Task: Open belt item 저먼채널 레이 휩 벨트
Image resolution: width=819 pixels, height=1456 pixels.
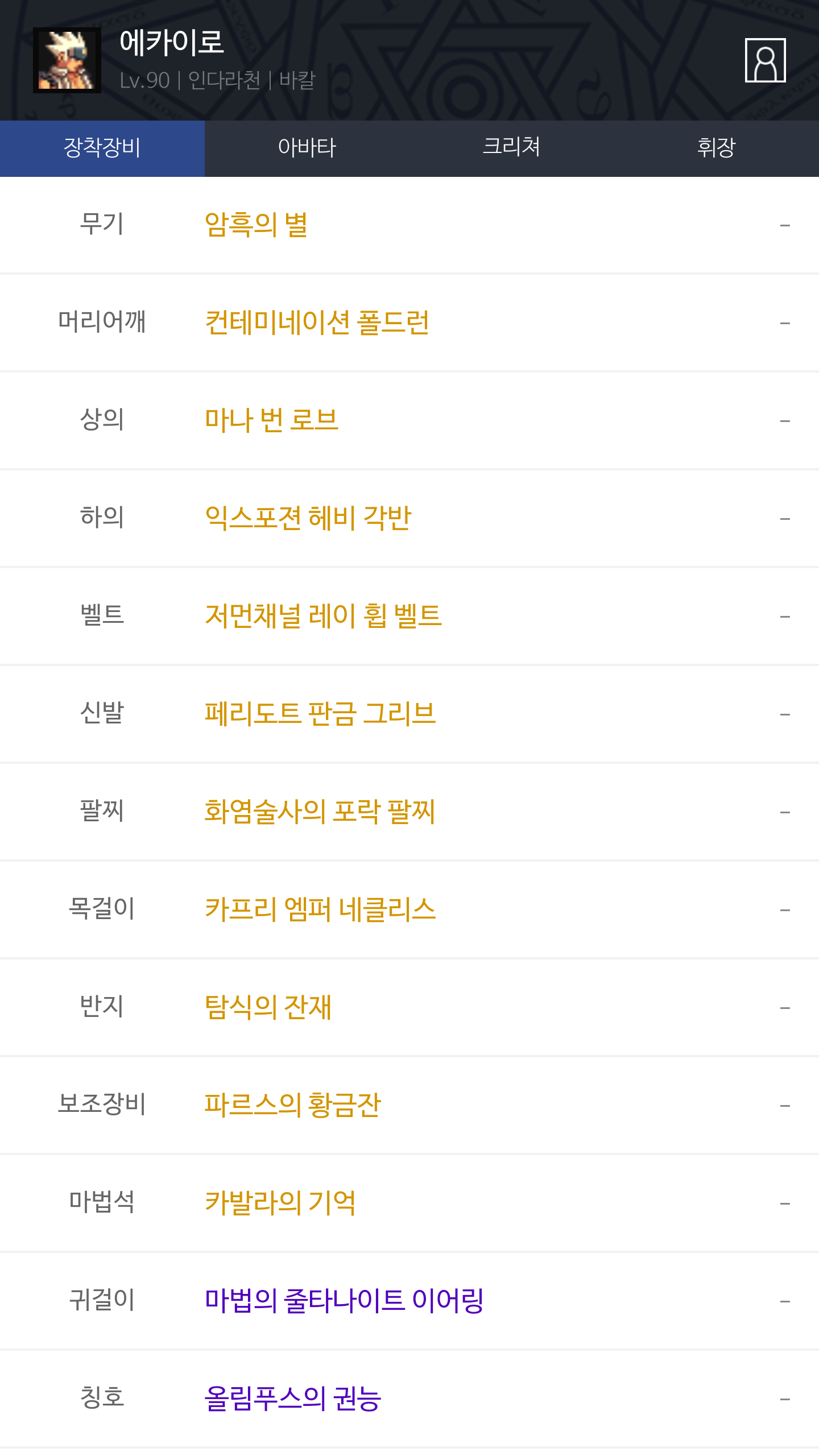Action: [x=323, y=617]
